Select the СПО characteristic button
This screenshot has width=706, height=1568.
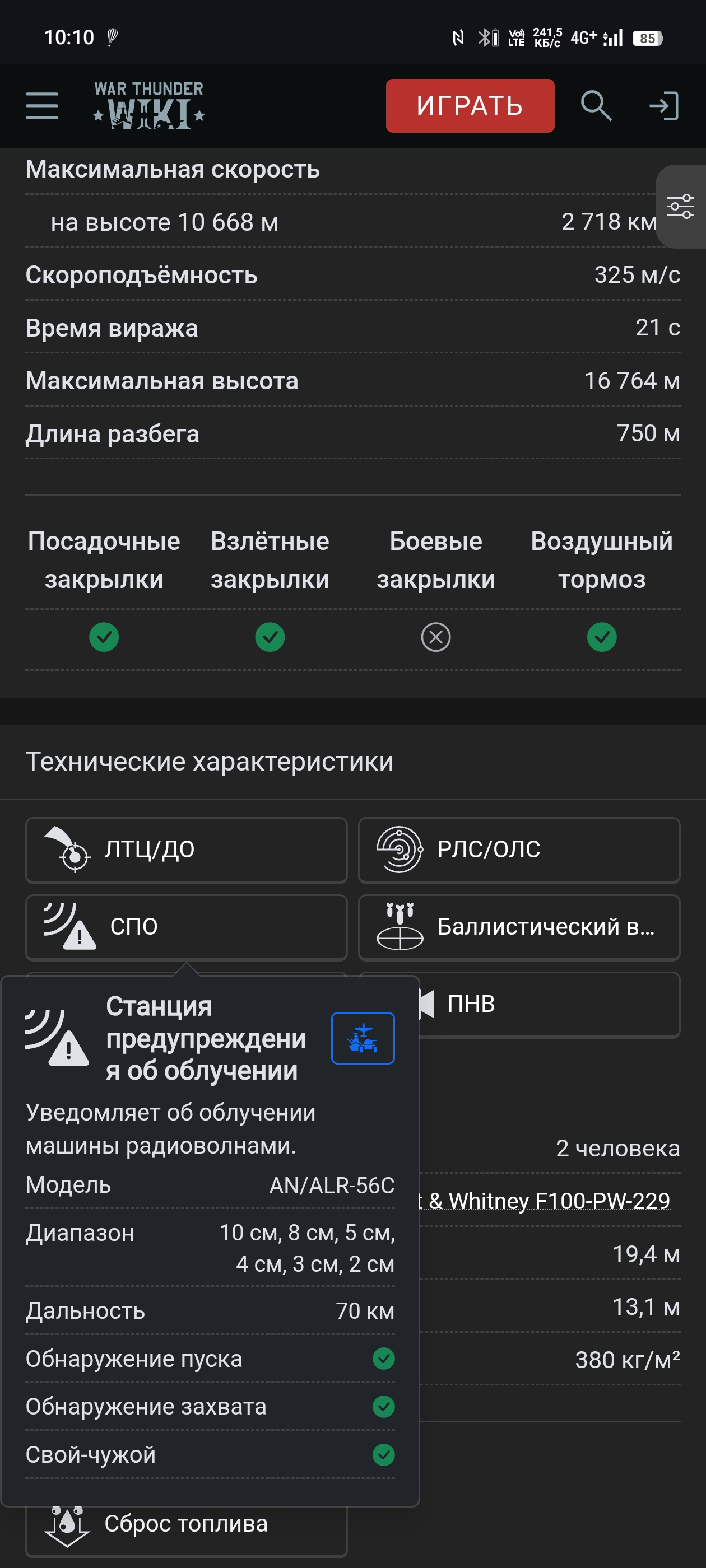coord(187,926)
